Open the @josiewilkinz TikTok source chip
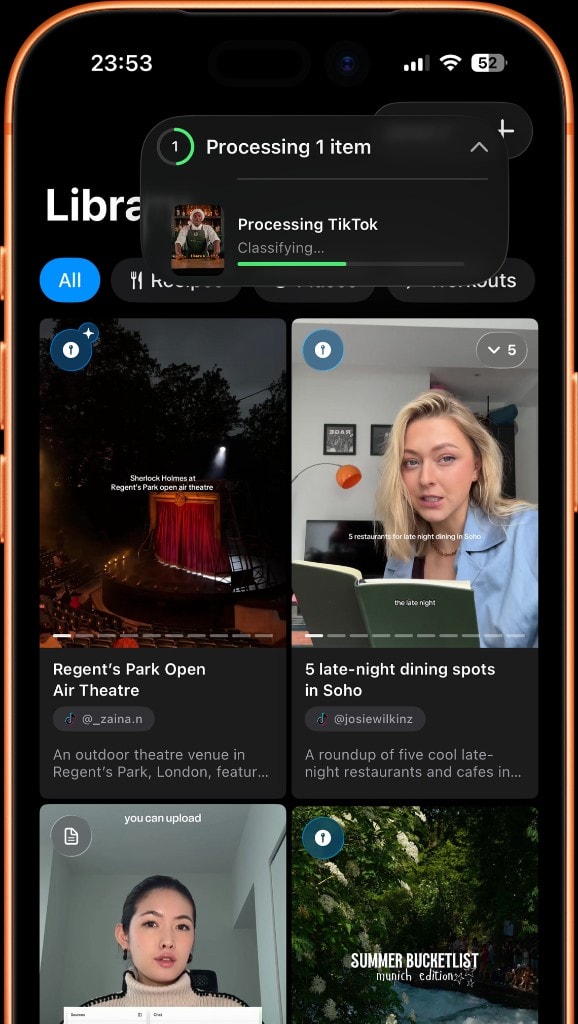Screen dimensions: 578x1024 [365, 719]
